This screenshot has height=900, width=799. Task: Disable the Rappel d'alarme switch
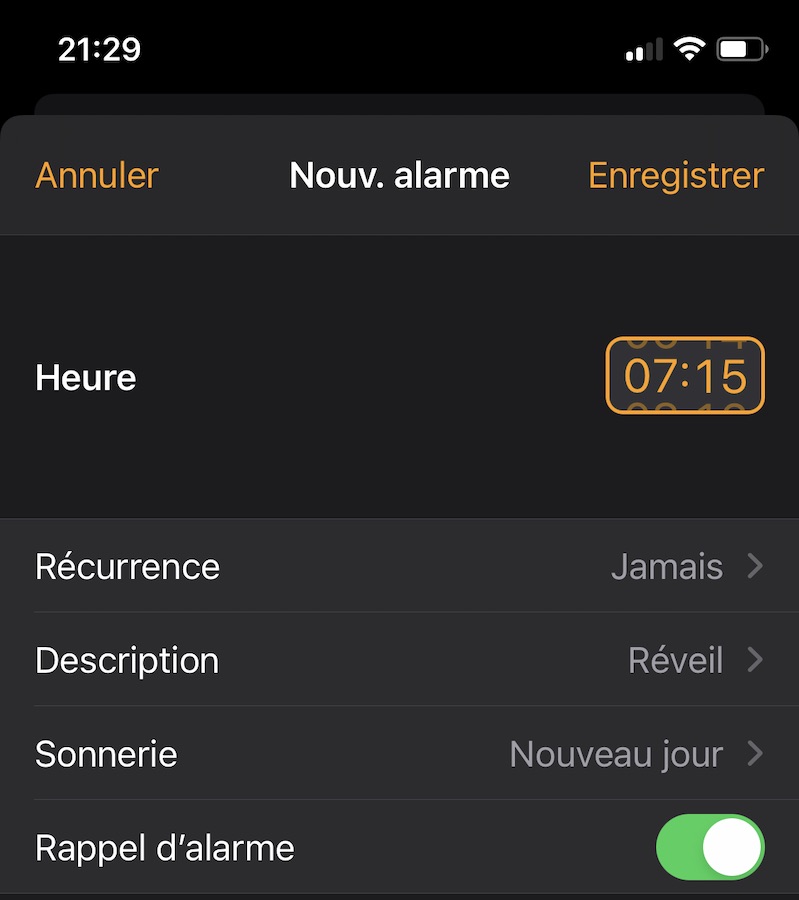tap(709, 847)
